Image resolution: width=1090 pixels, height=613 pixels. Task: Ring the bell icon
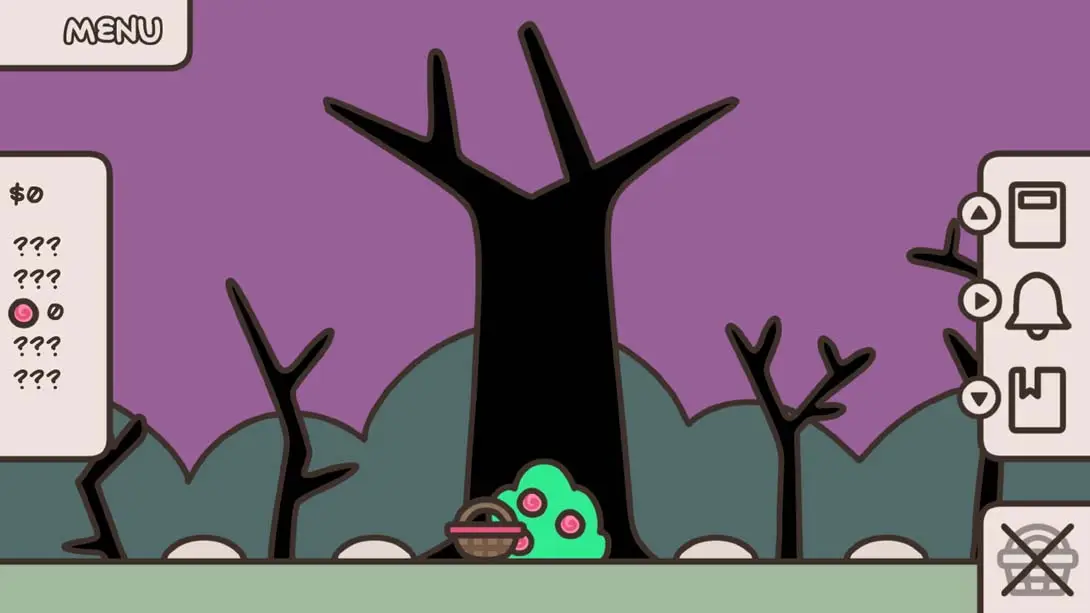pos(1037,305)
